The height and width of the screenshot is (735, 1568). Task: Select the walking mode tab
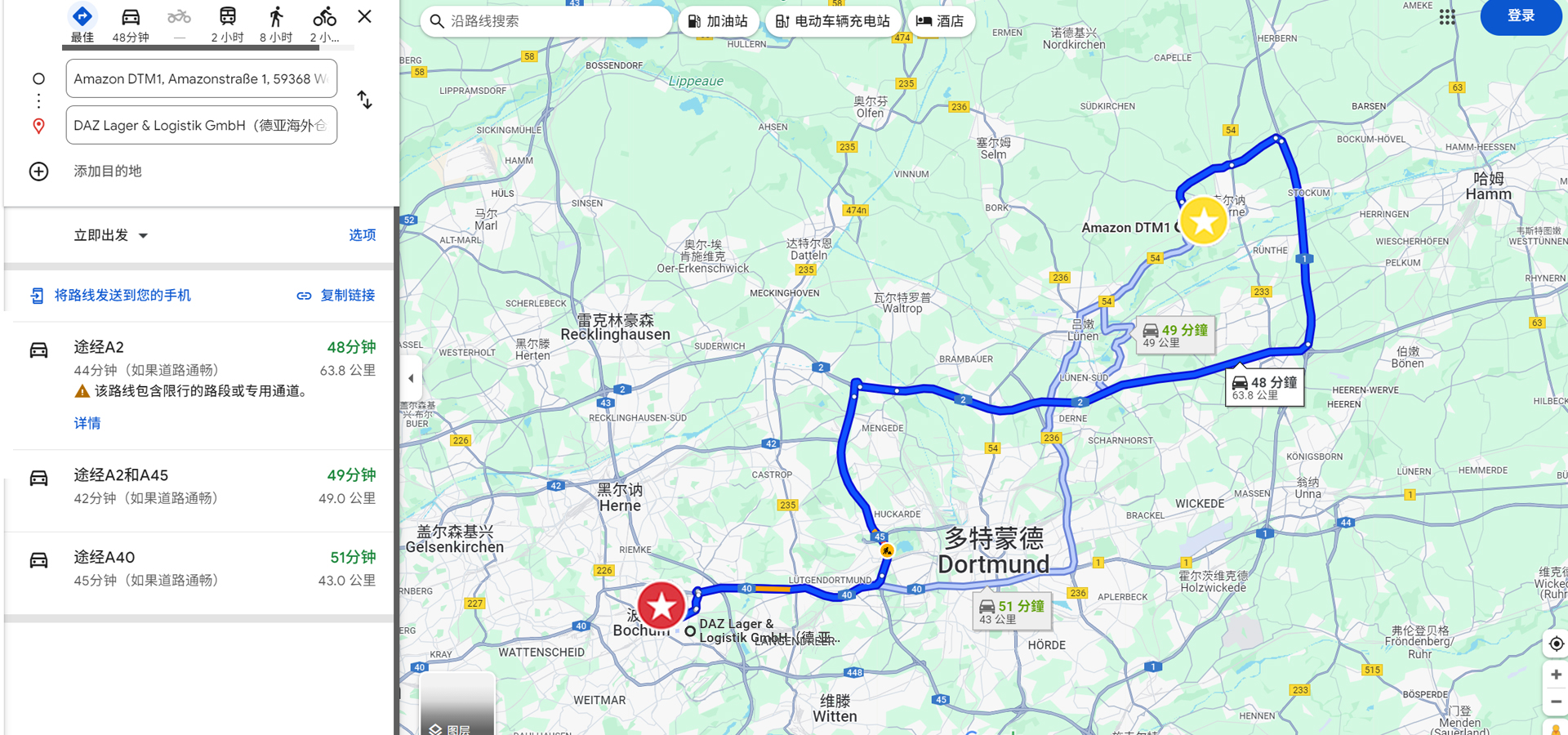[x=276, y=24]
